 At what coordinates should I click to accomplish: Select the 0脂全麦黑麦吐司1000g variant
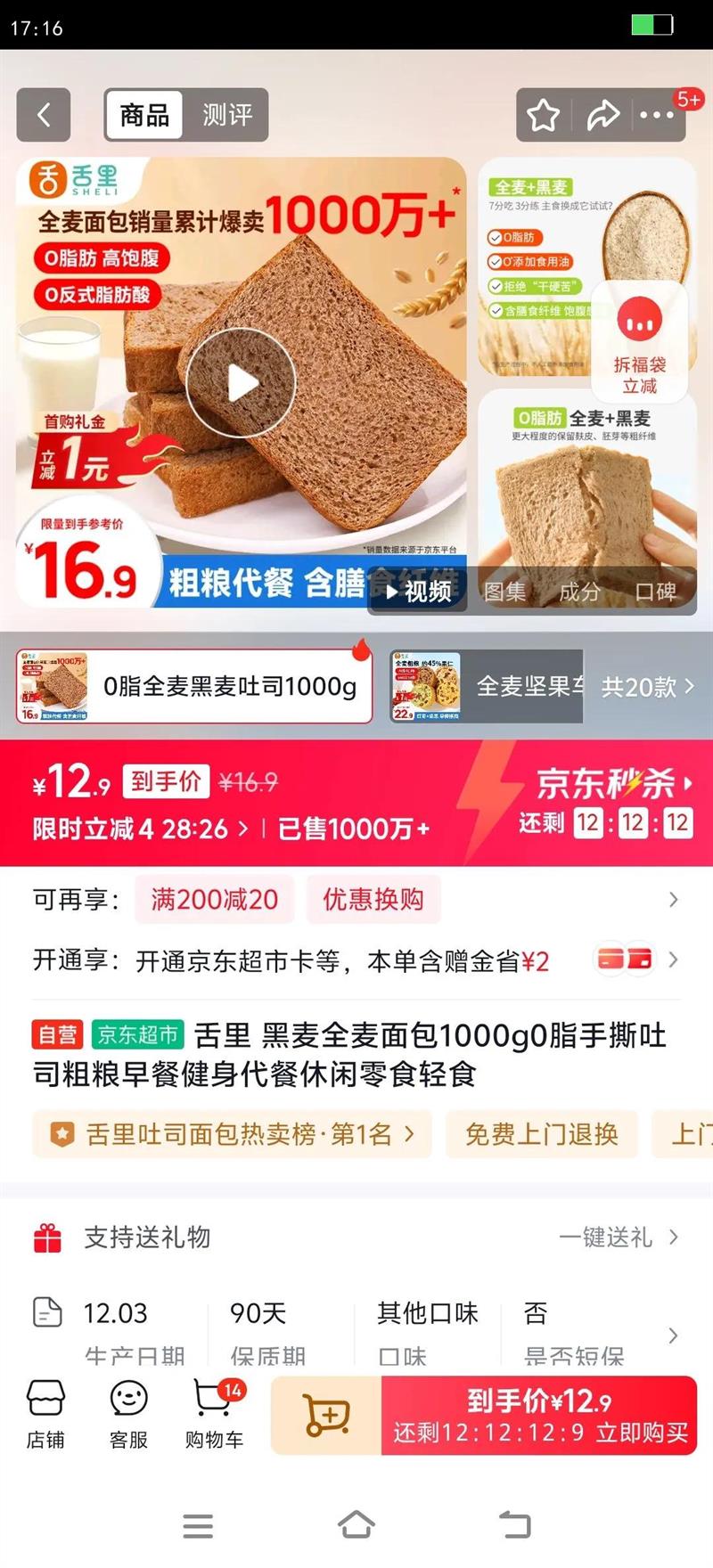point(194,686)
